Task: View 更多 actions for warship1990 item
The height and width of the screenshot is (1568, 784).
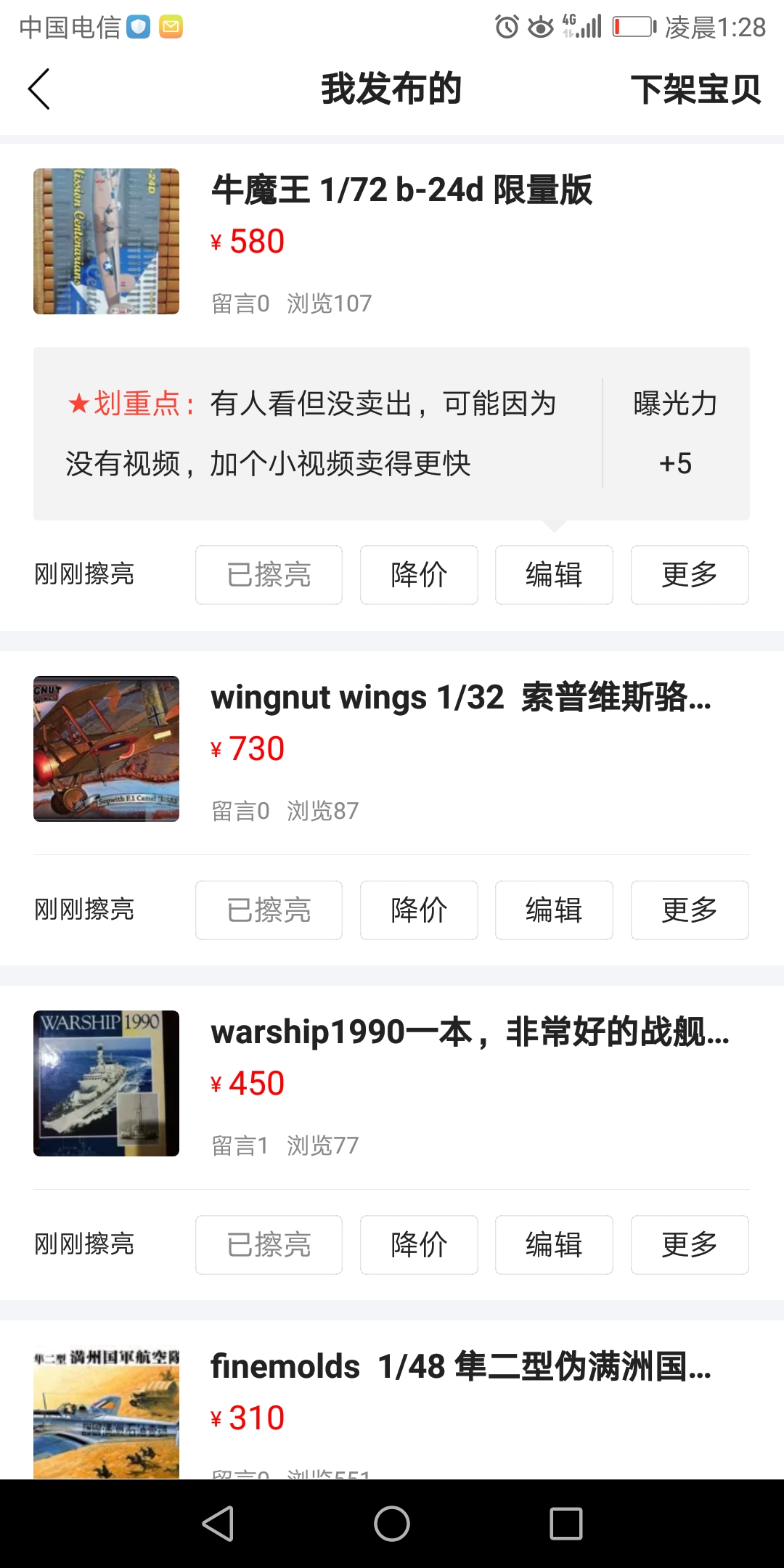Action: click(689, 1245)
